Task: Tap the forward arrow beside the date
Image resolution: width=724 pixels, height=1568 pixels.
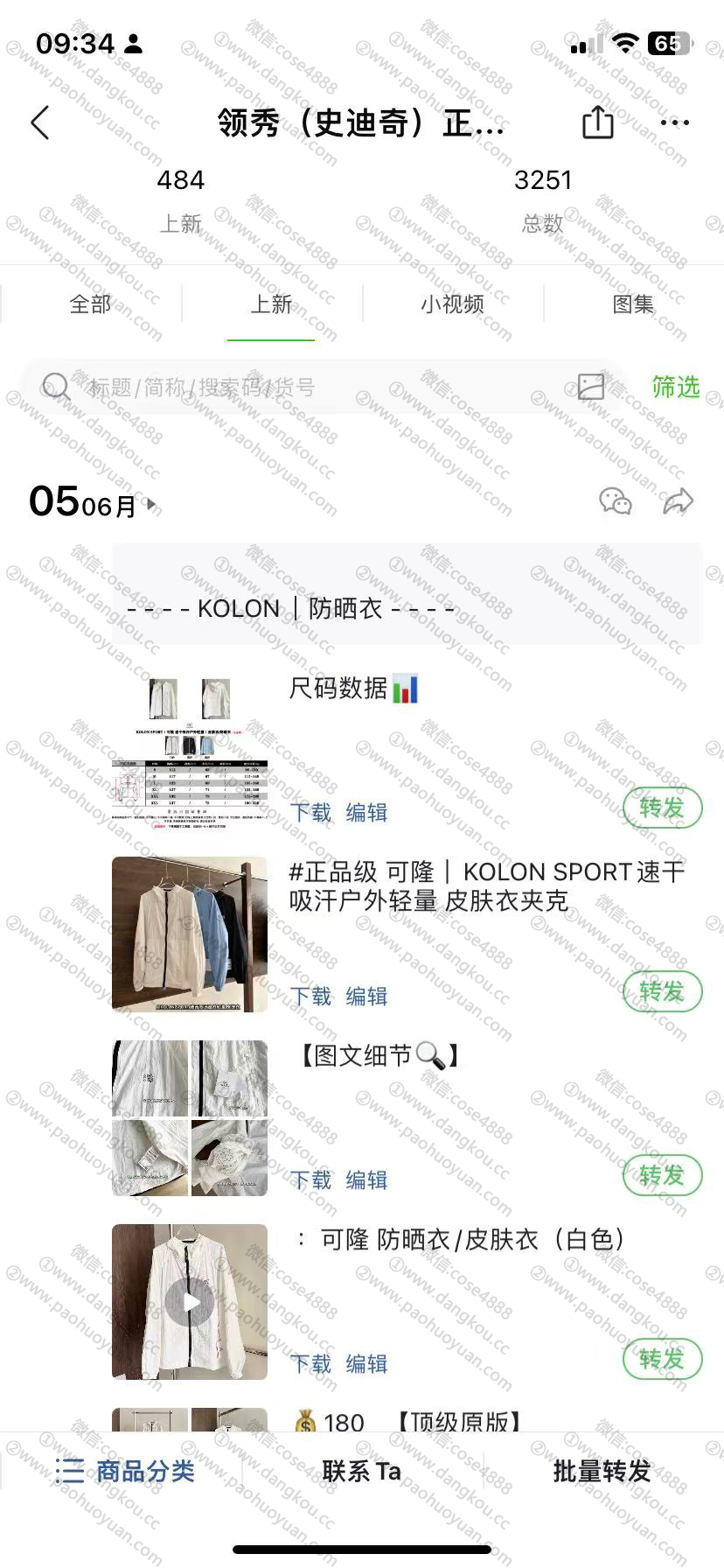Action: tap(678, 501)
